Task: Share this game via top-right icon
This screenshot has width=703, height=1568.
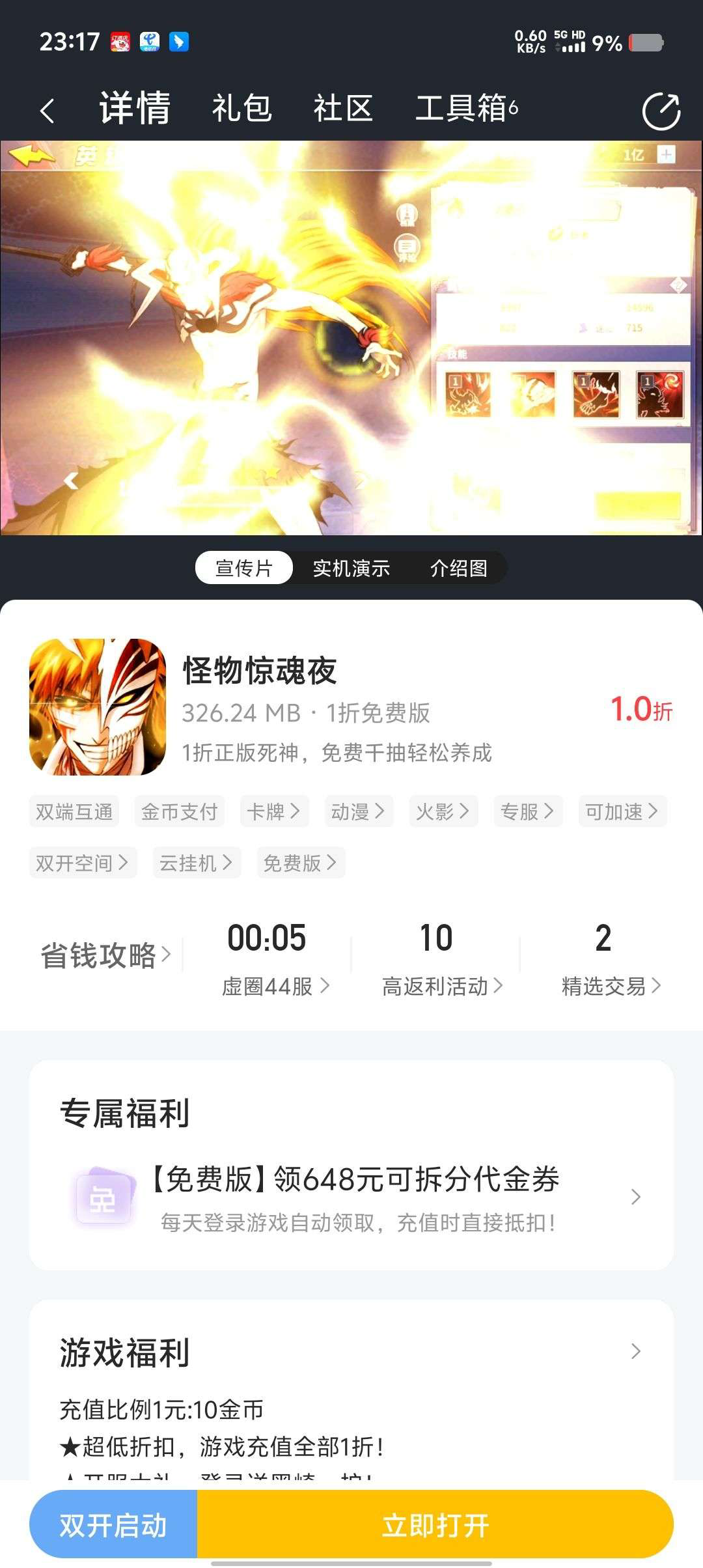Action: pyautogui.click(x=661, y=111)
